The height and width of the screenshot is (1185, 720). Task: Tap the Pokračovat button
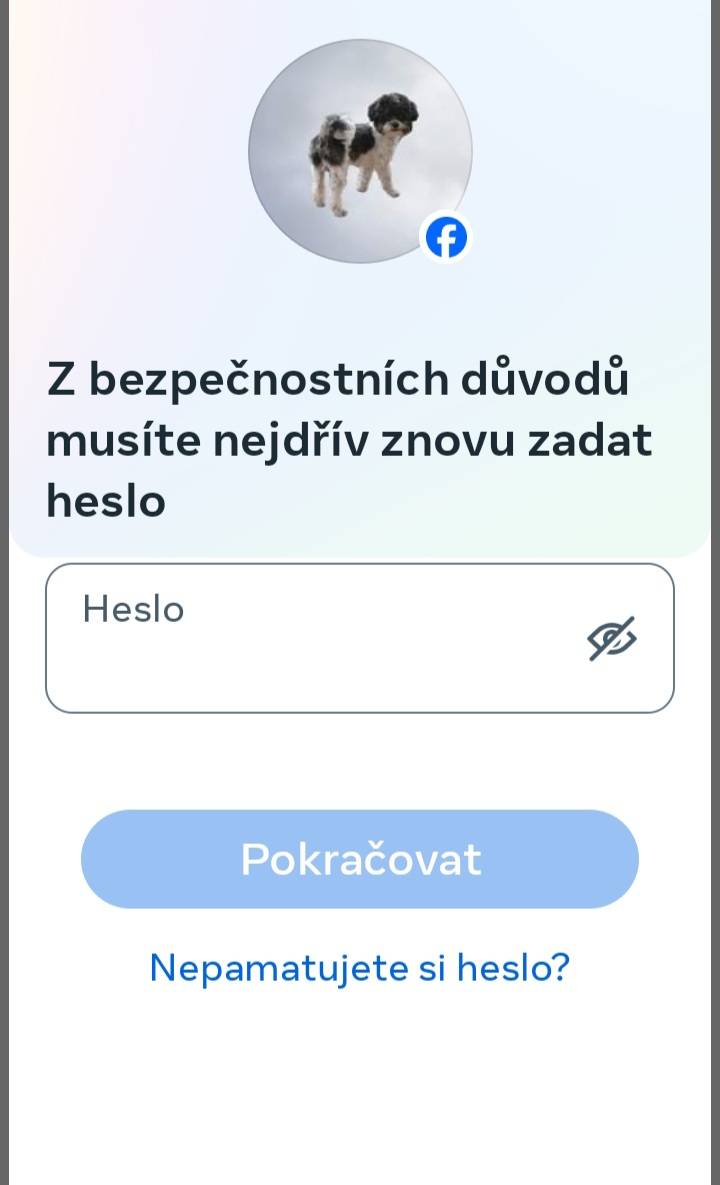pos(360,859)
